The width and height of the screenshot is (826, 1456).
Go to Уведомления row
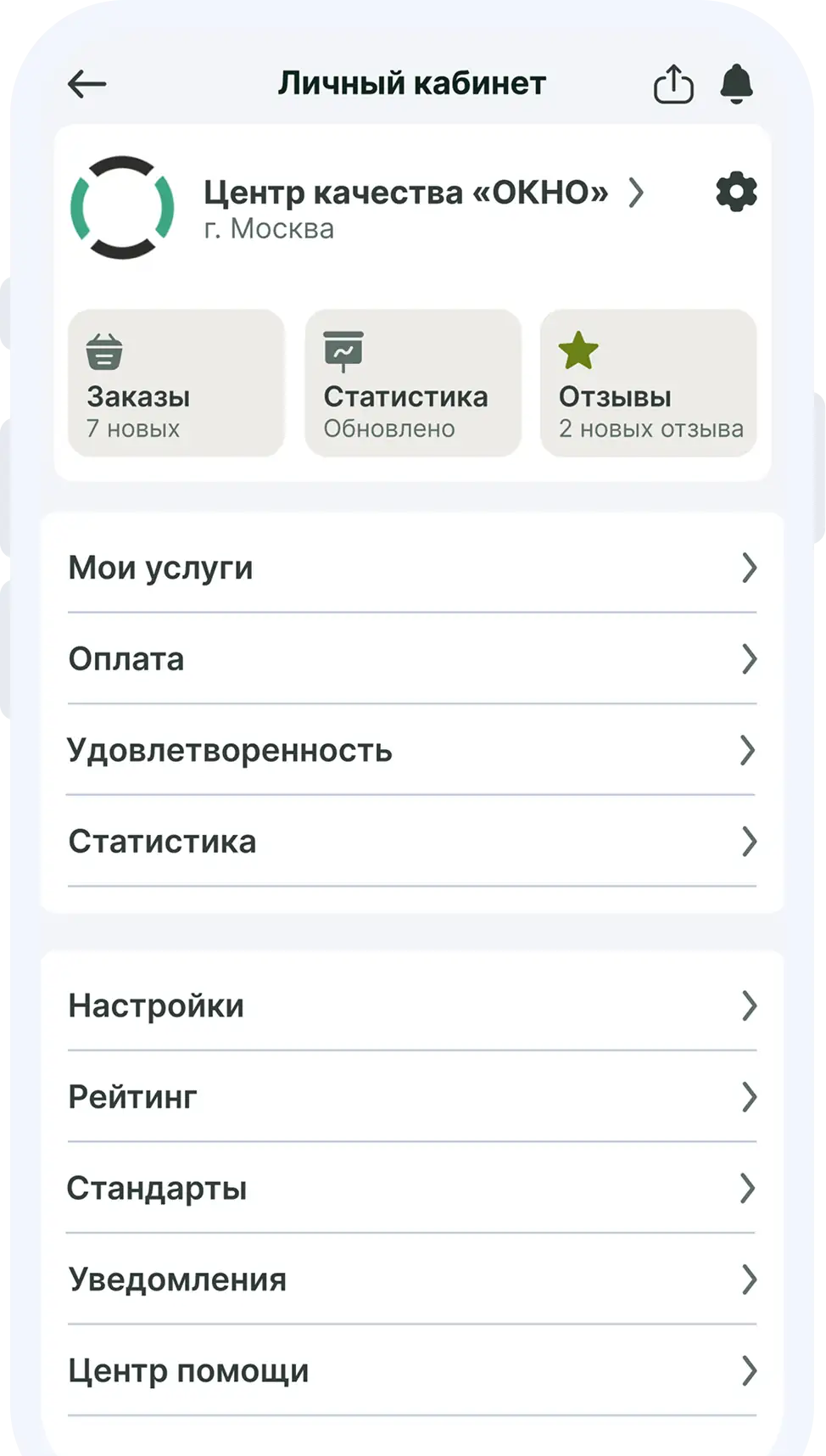412,1280
